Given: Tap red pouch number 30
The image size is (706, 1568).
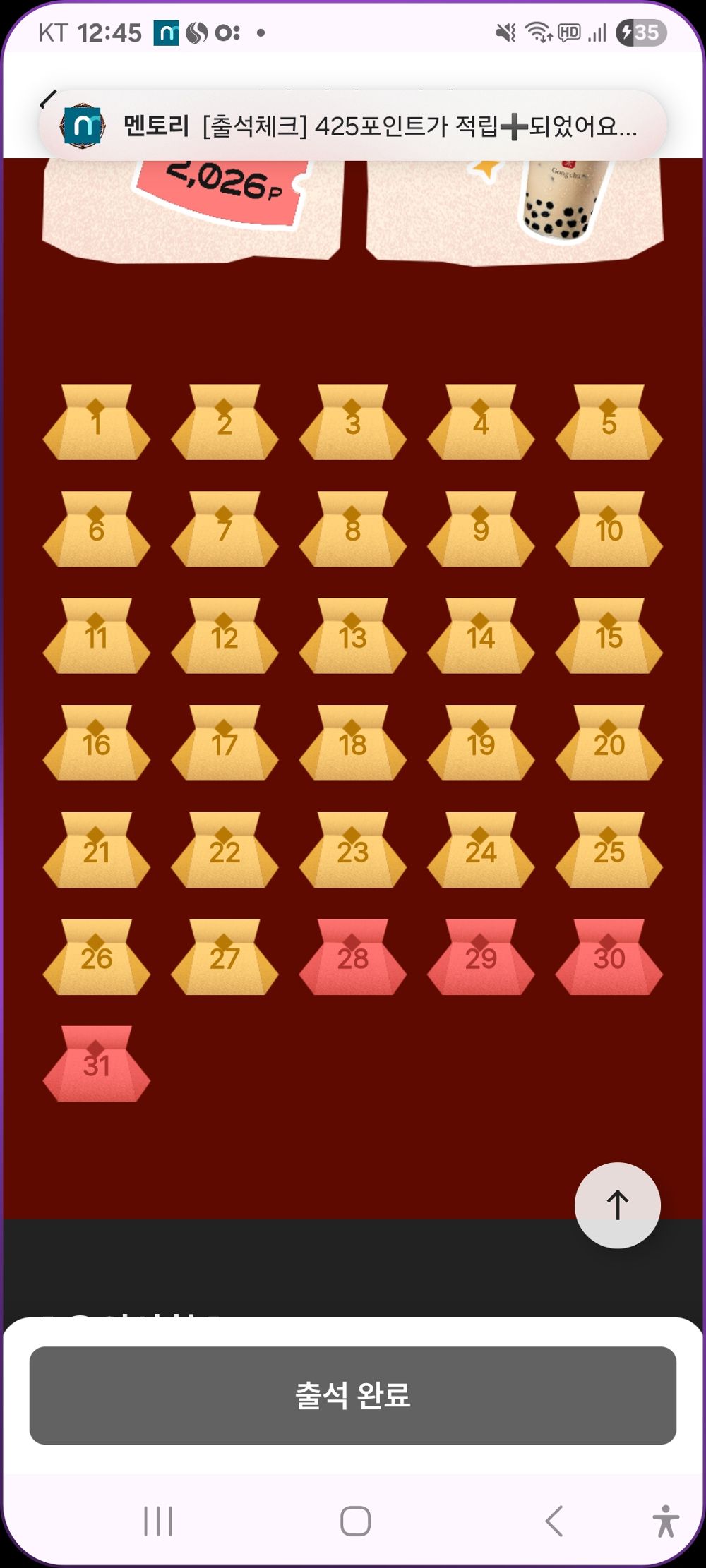Looking at the screenshot, I should point(609,958).
